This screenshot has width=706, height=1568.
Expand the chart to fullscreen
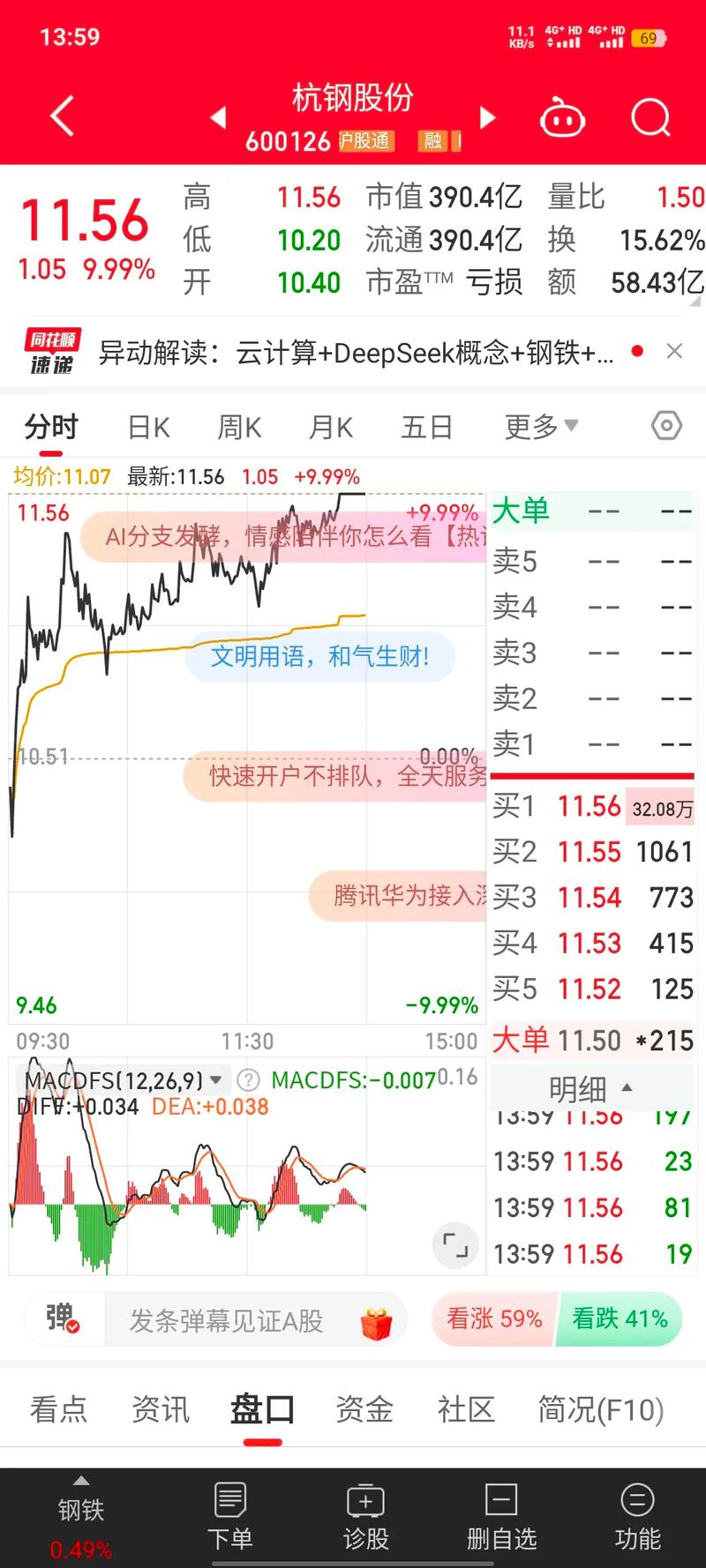tap(455, 1244)
